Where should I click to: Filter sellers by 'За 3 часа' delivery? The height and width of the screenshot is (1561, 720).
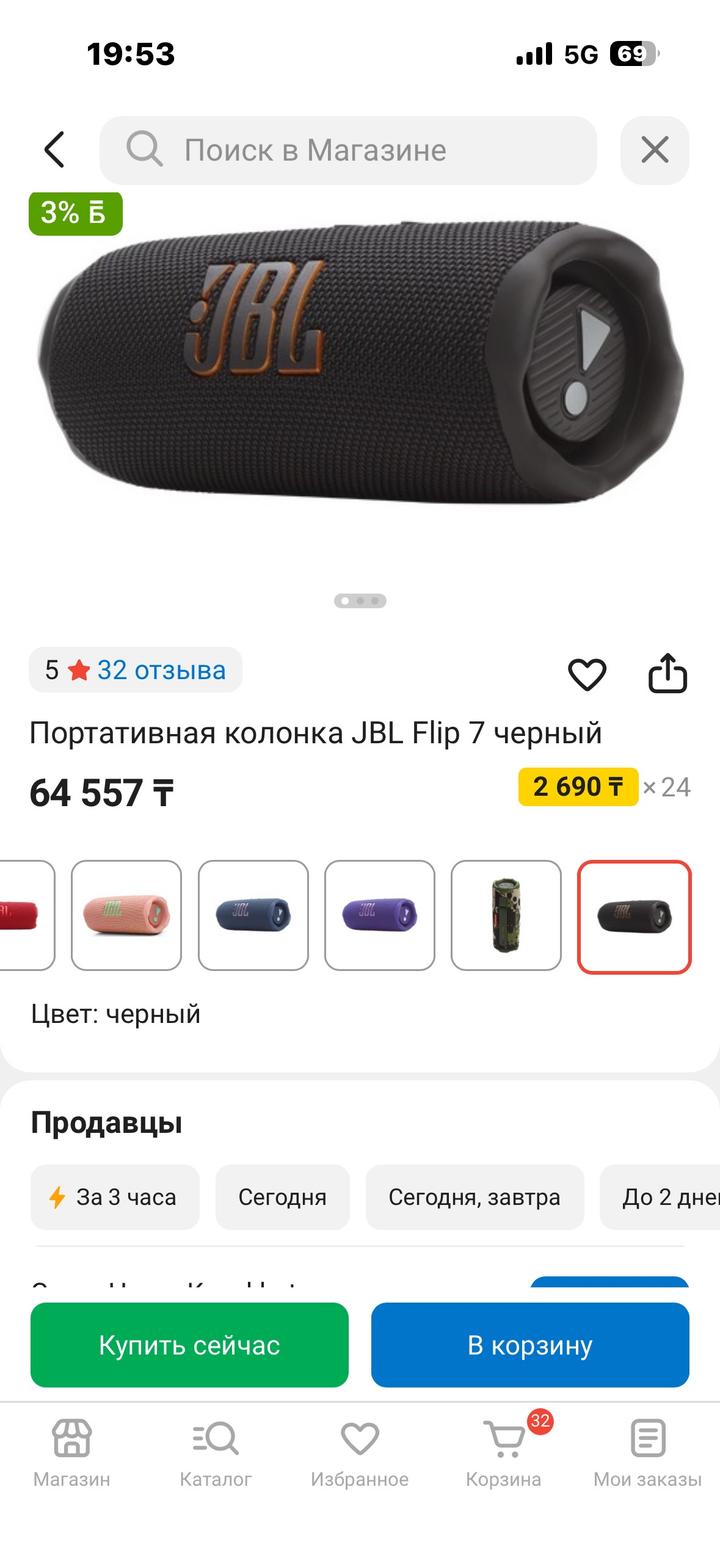pos(115,1197)
